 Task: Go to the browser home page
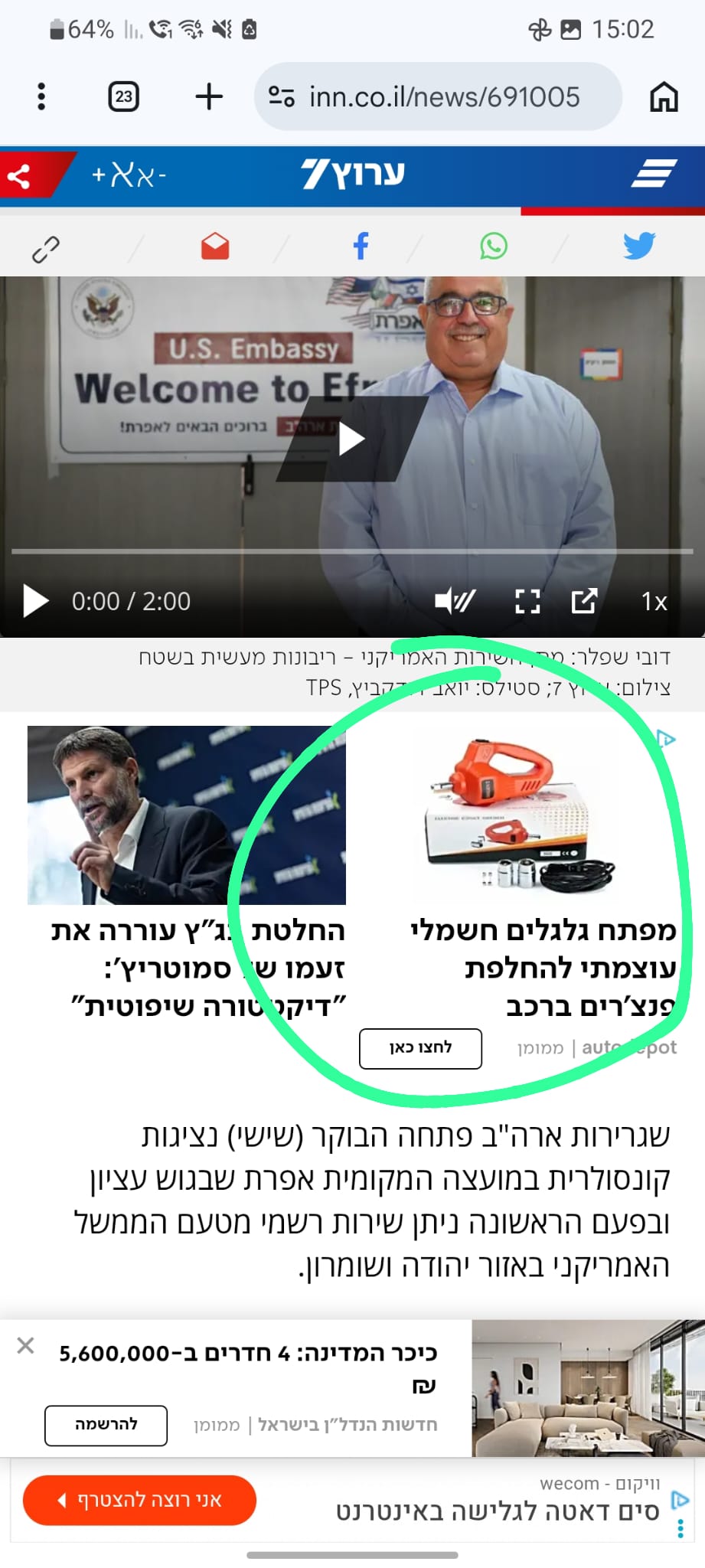[663, 96]
